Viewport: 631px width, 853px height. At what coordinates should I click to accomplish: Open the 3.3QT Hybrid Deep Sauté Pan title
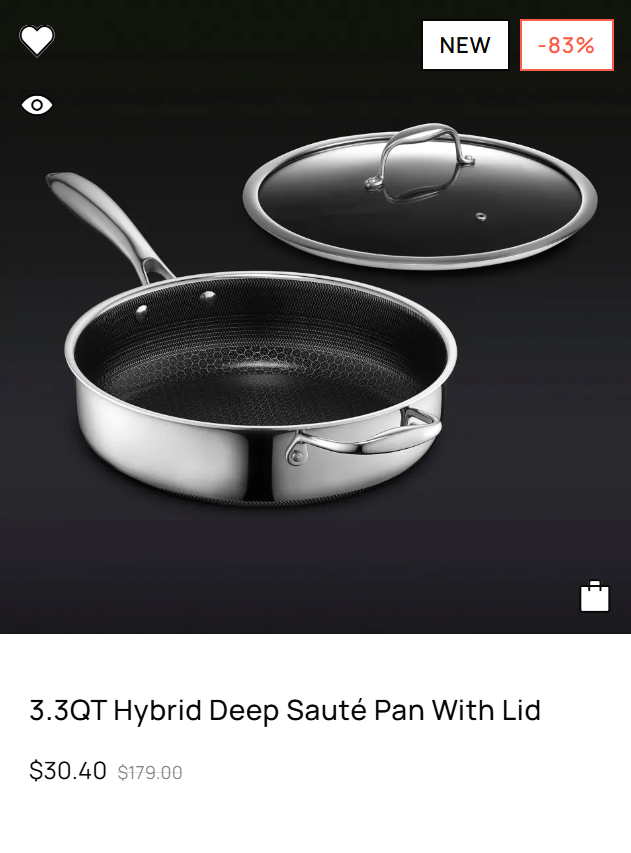pos(285,711)
